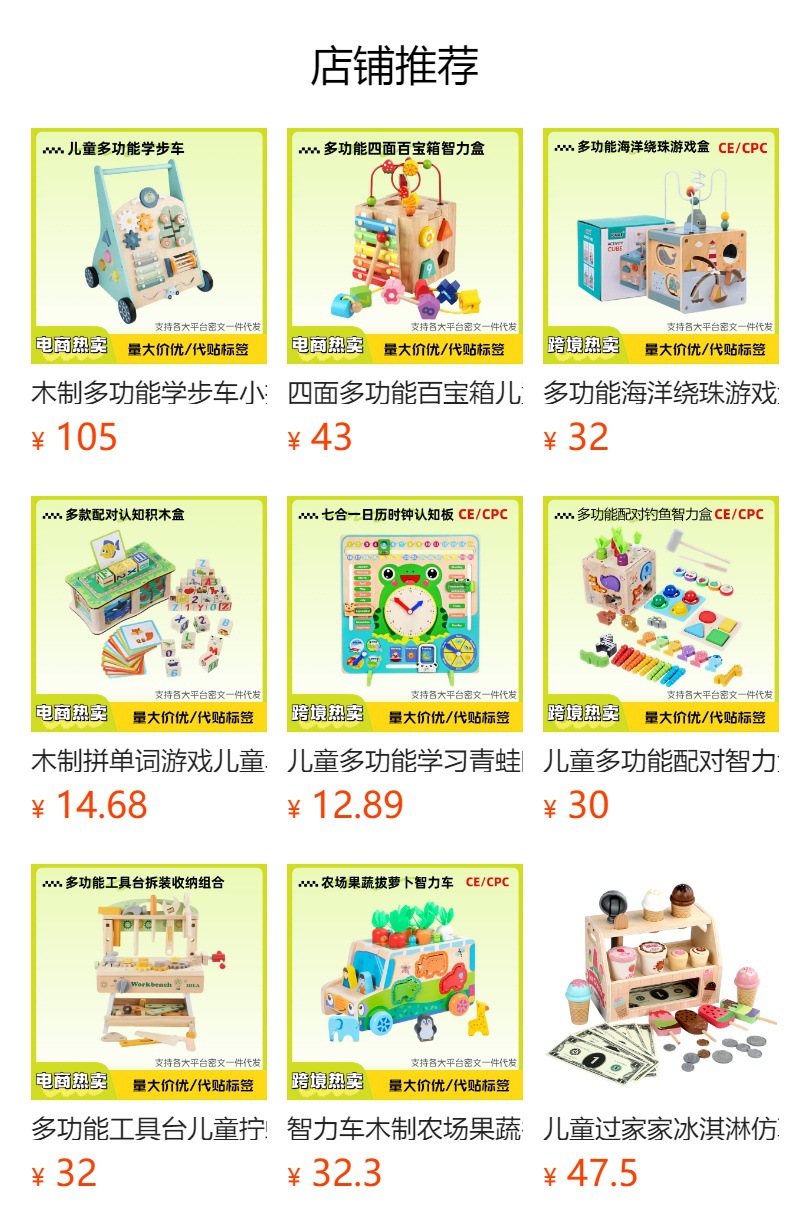Select the 智力车木制农场果蔬 toy car
The image size is (790, 1232).
pos(405,982)
